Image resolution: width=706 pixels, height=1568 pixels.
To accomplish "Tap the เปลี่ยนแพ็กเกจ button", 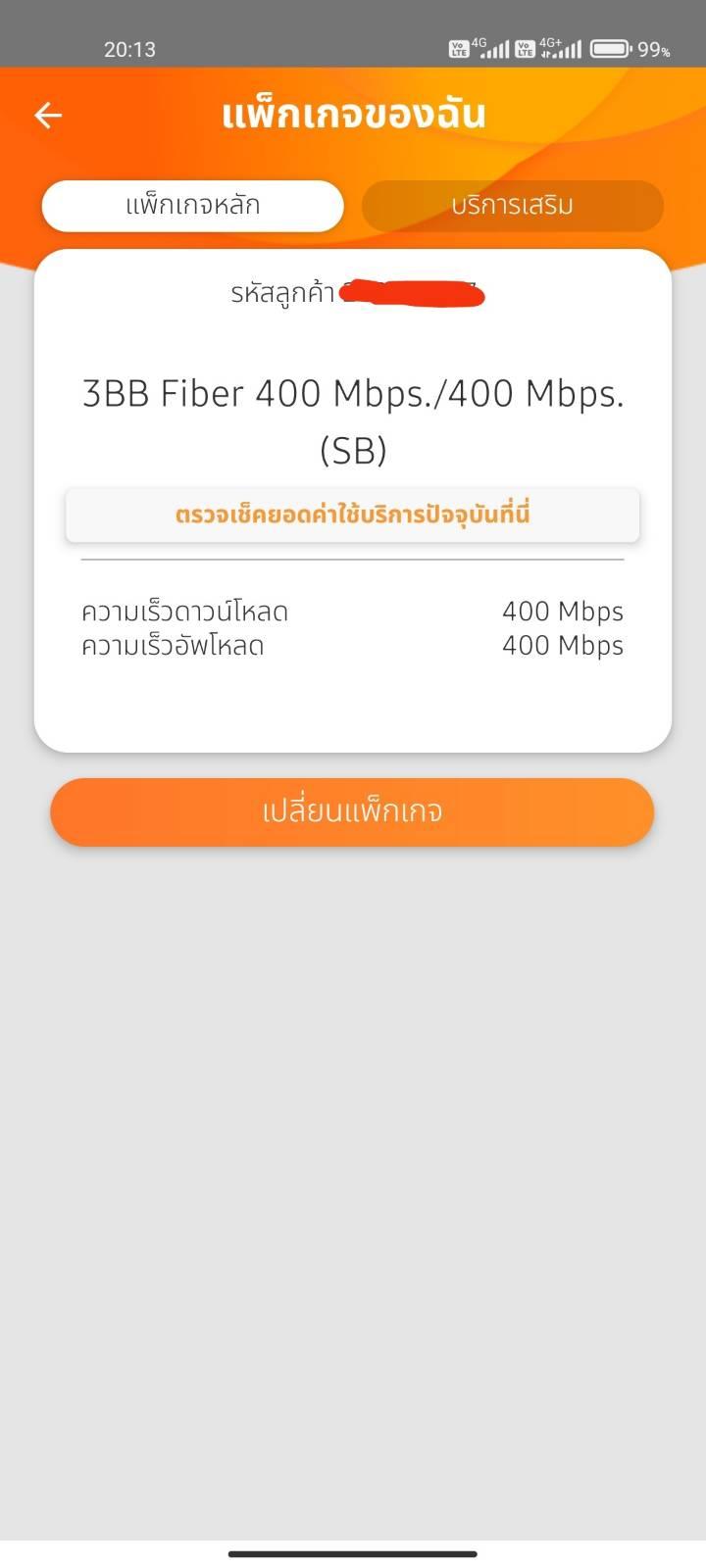I will point(352,811).
